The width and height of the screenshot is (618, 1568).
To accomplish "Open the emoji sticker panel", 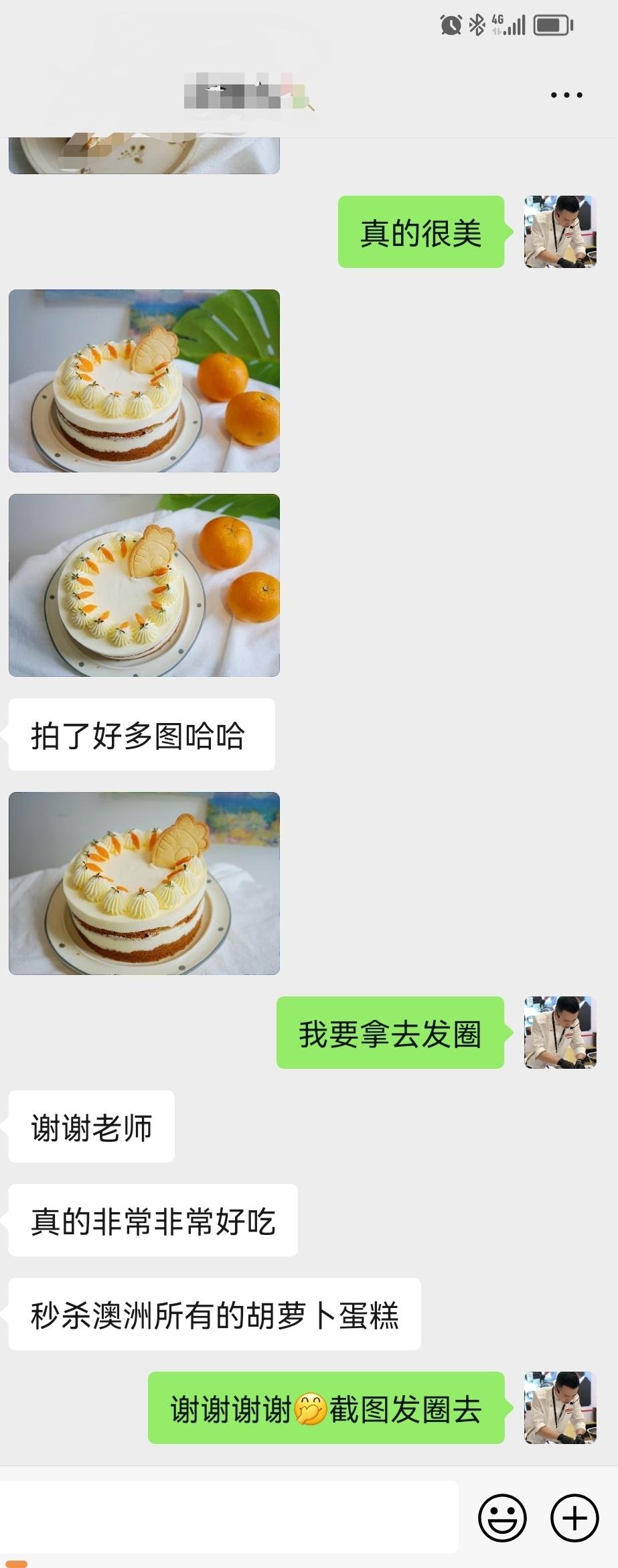I will [x=502, y=1518].
